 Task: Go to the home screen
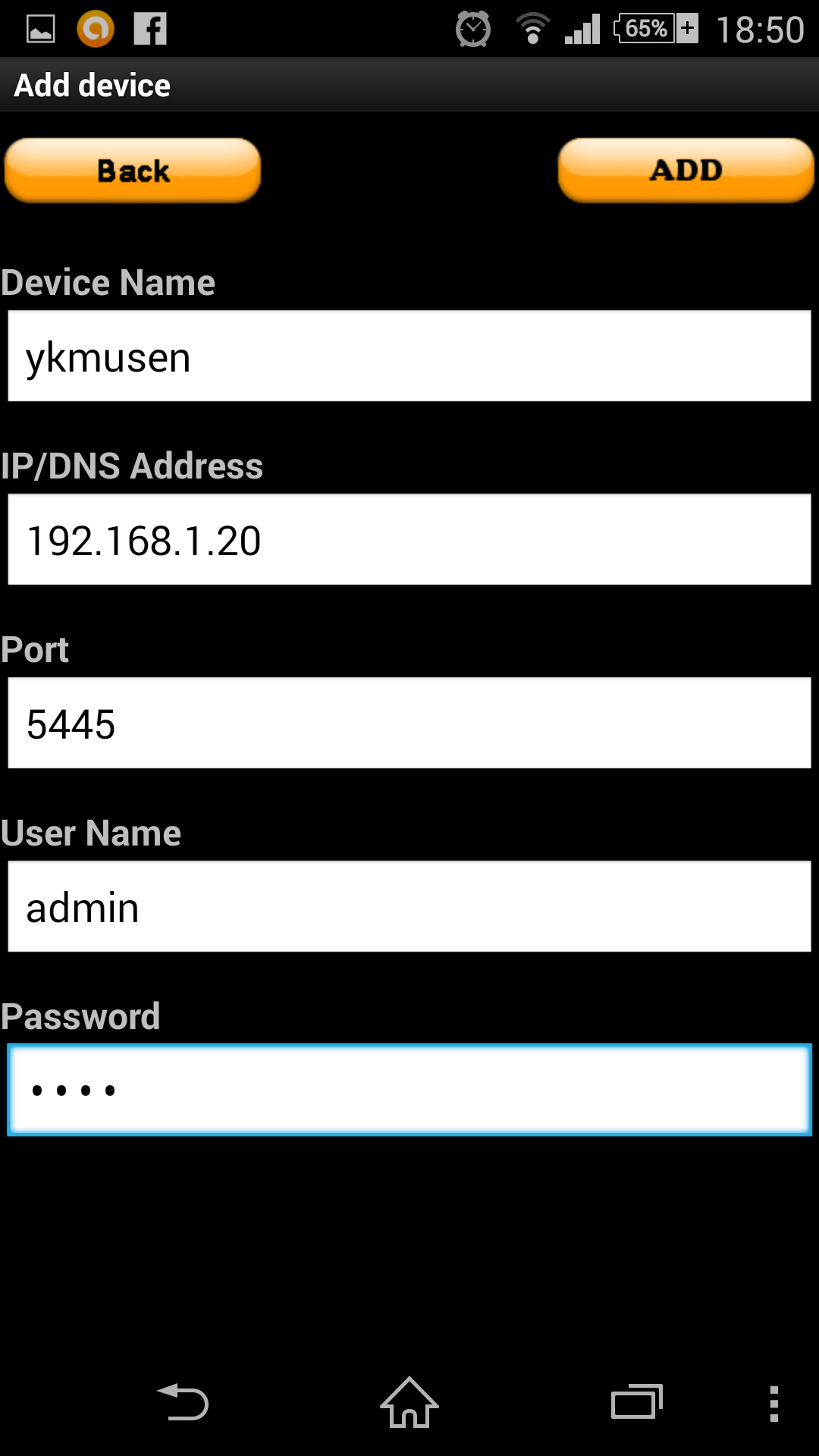[x=409, y=1402]
